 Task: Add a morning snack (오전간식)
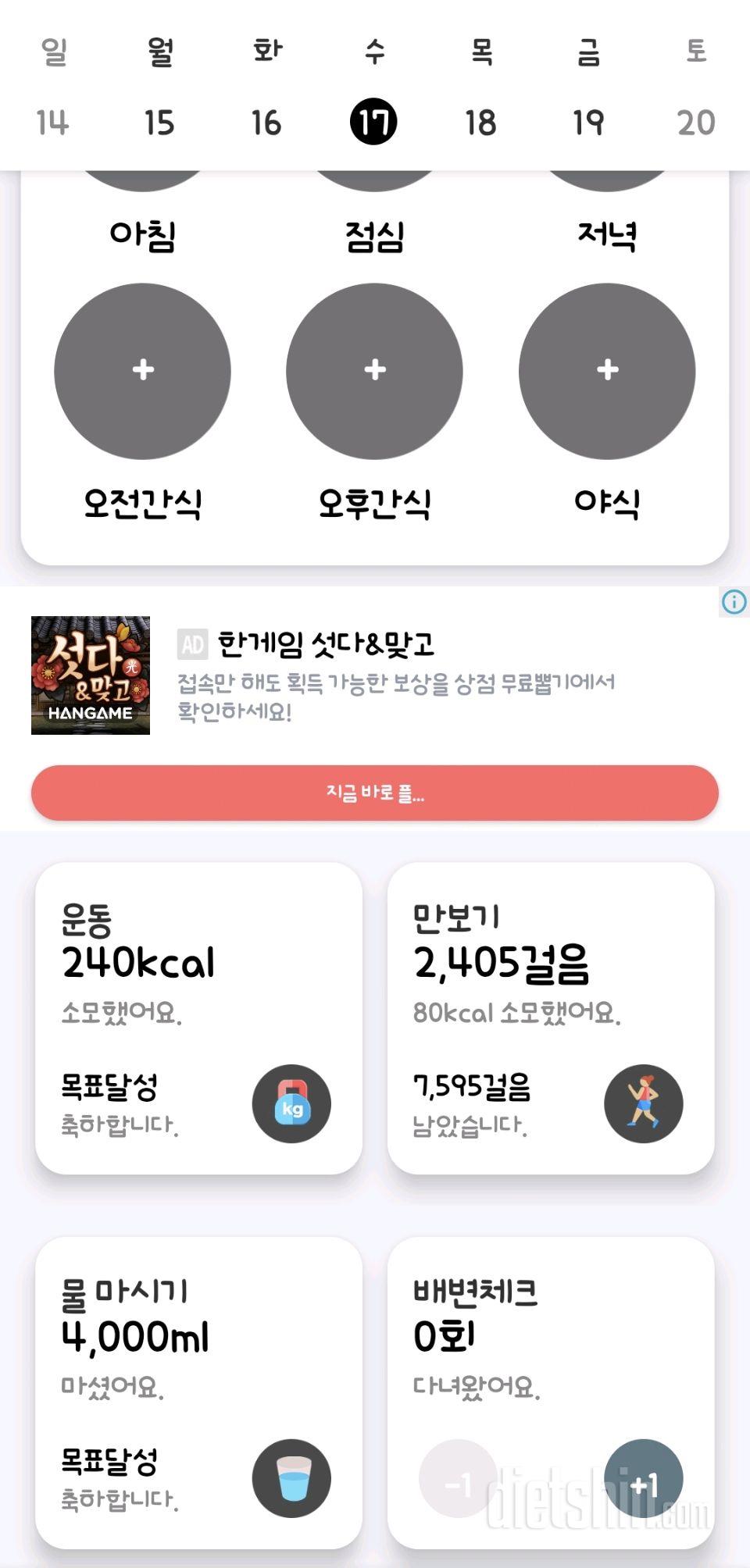[x=142, y=371]
